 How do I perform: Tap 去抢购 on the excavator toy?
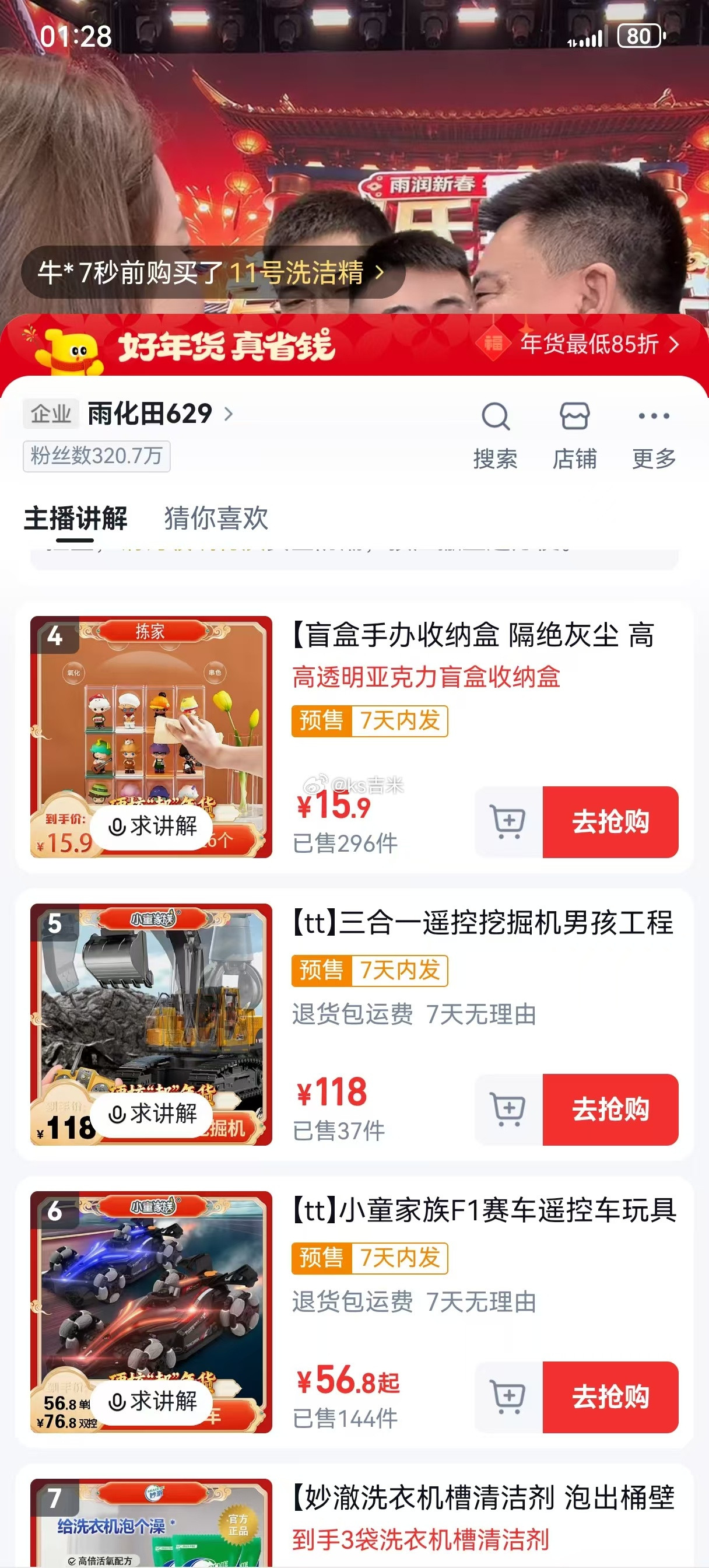pyautogui.click(x=610, y=1111)
